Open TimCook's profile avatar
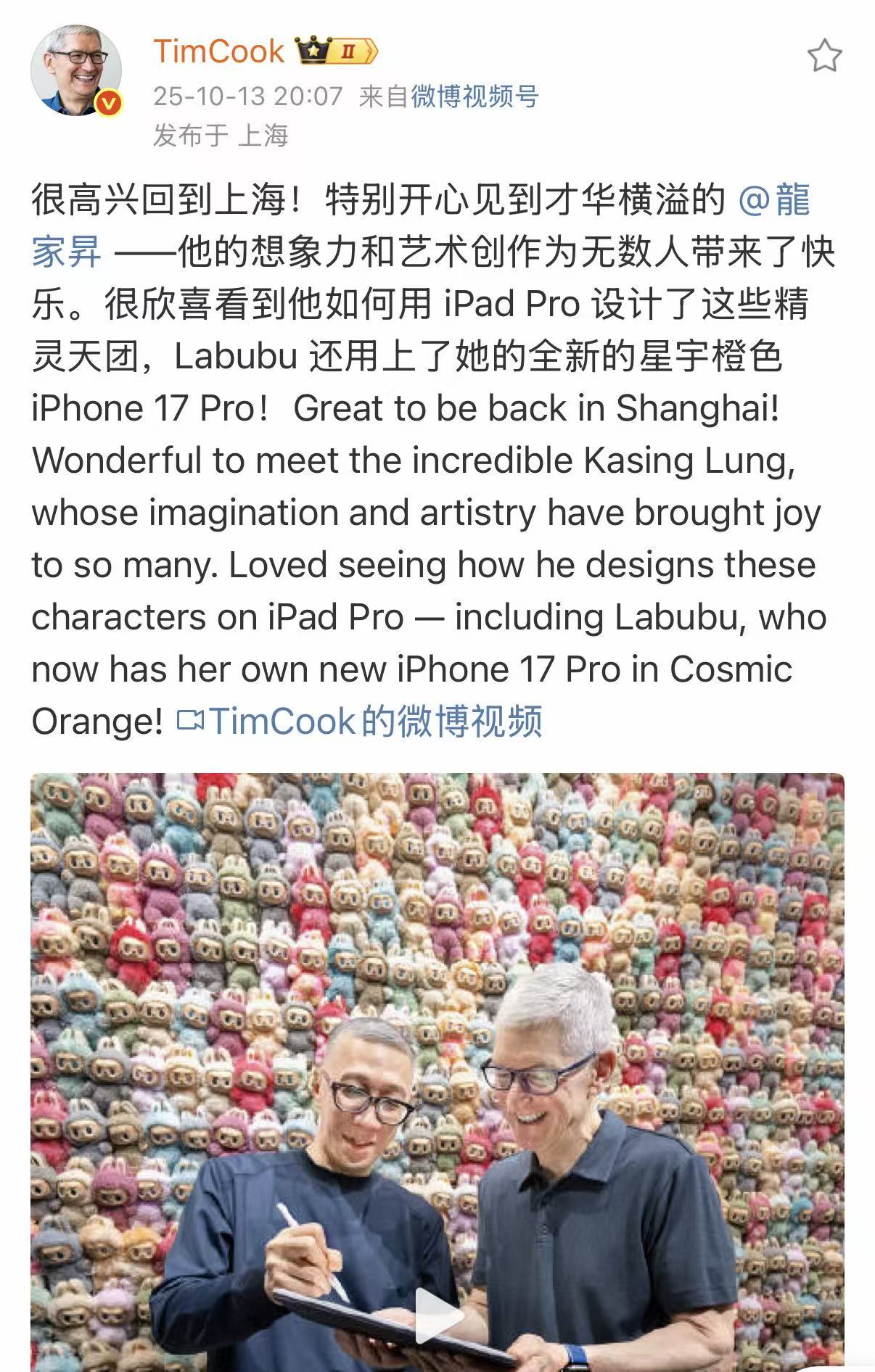875x1372 pixels. click(75, 71)
